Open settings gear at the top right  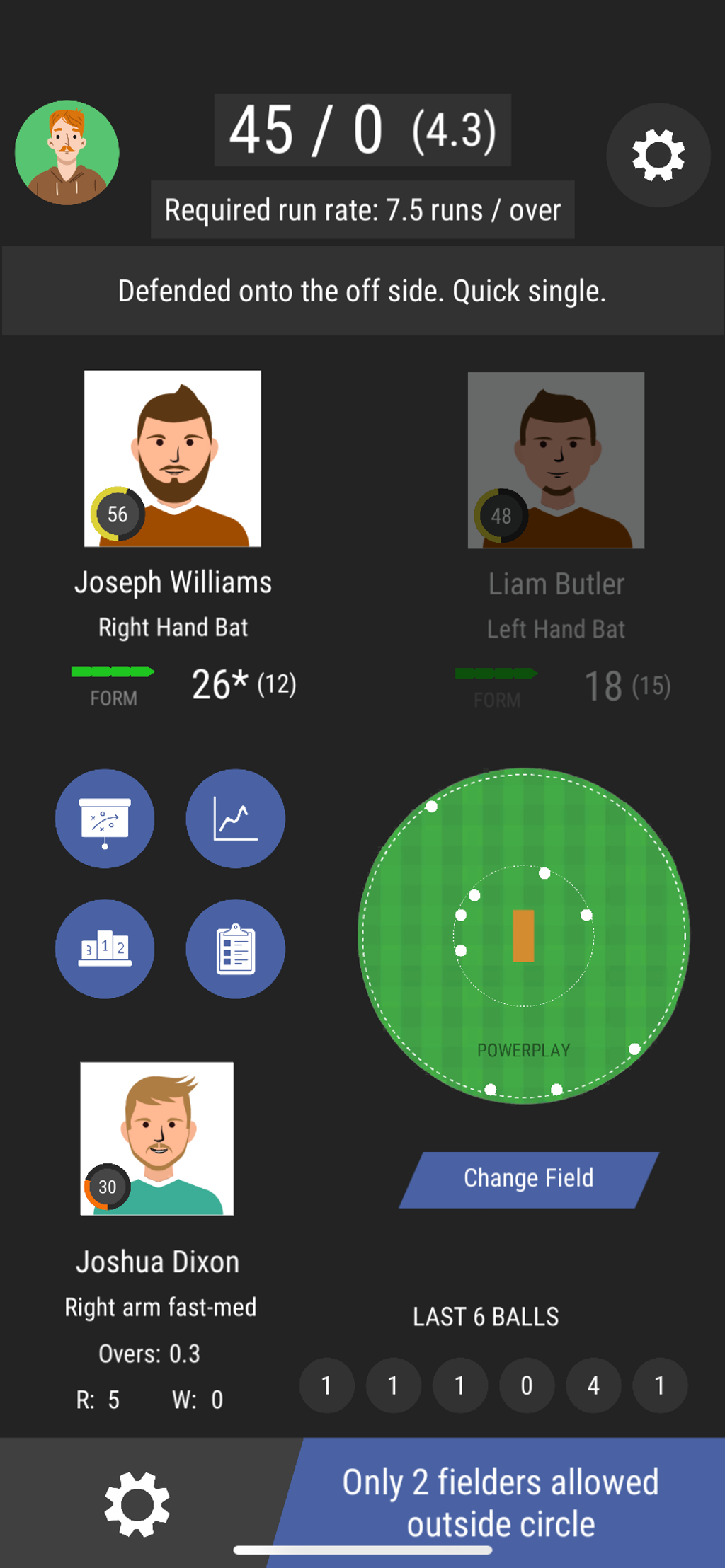(658, 155)
